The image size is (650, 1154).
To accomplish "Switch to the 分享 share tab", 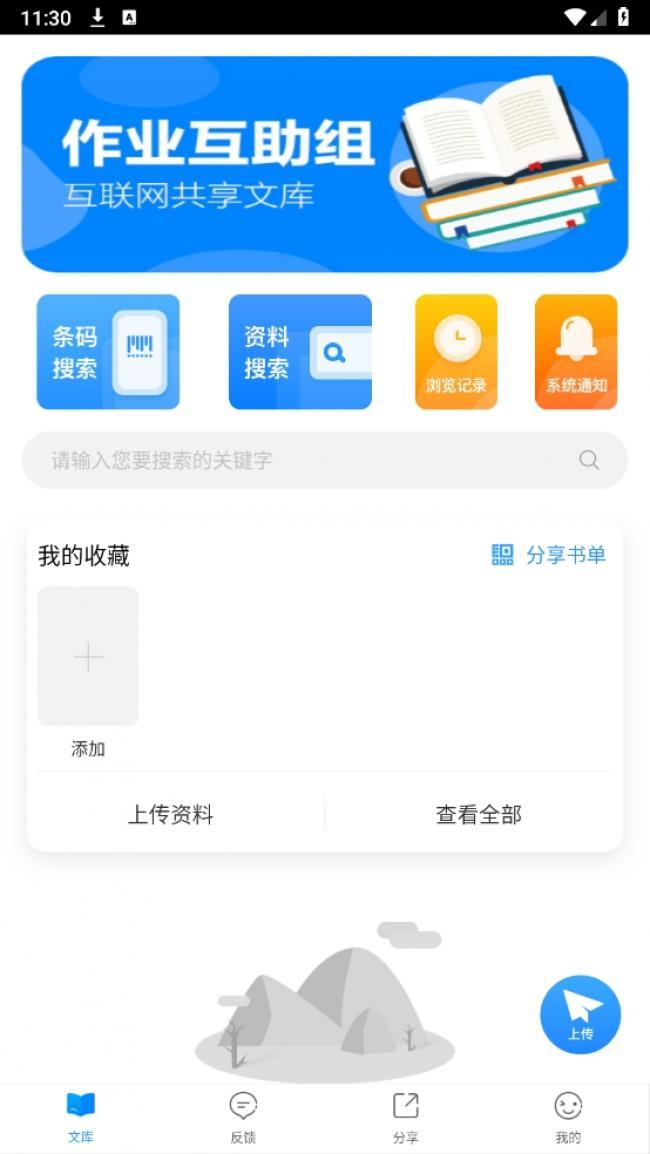I will click(406, 1117).
